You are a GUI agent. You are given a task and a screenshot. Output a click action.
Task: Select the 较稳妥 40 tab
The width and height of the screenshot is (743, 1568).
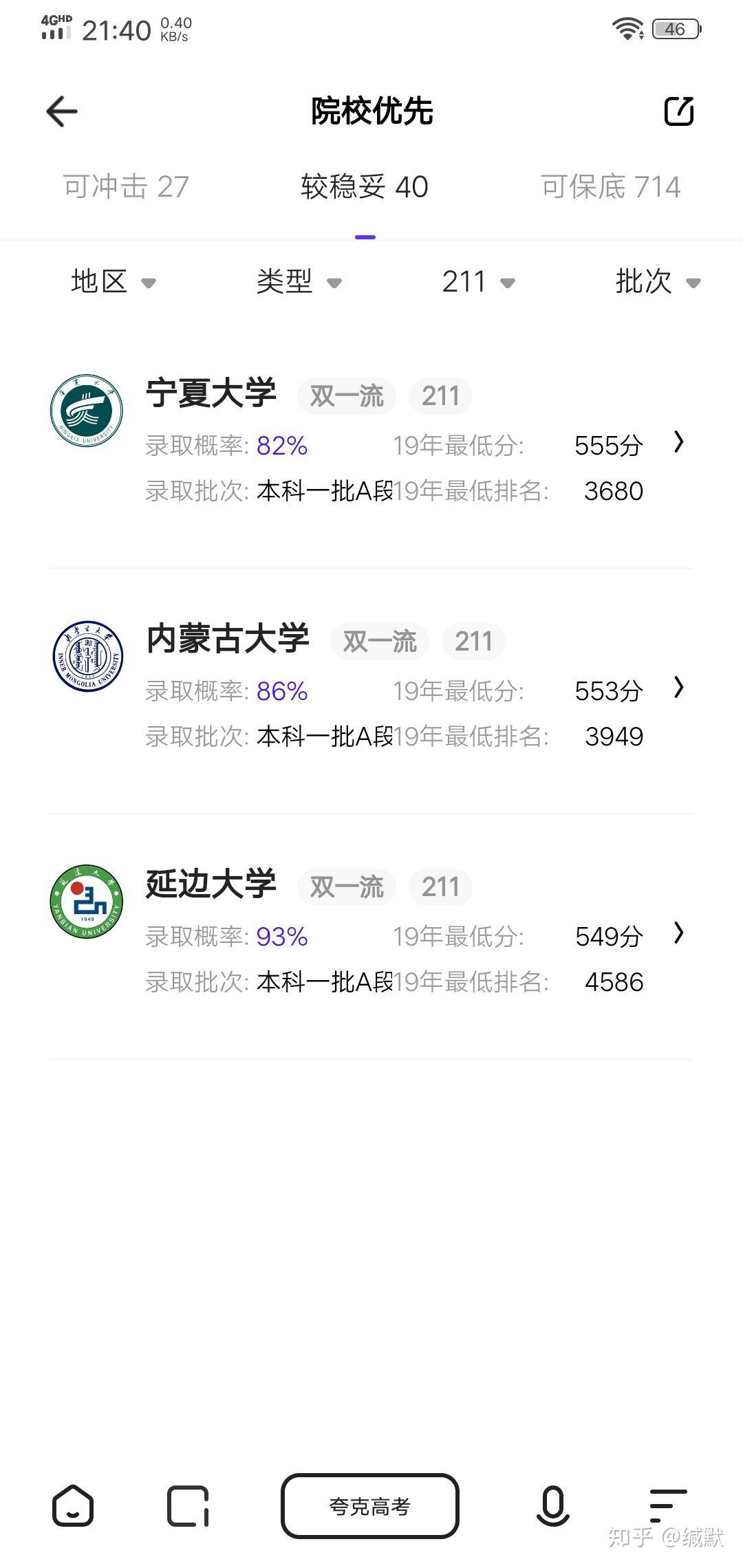[365, 187]
